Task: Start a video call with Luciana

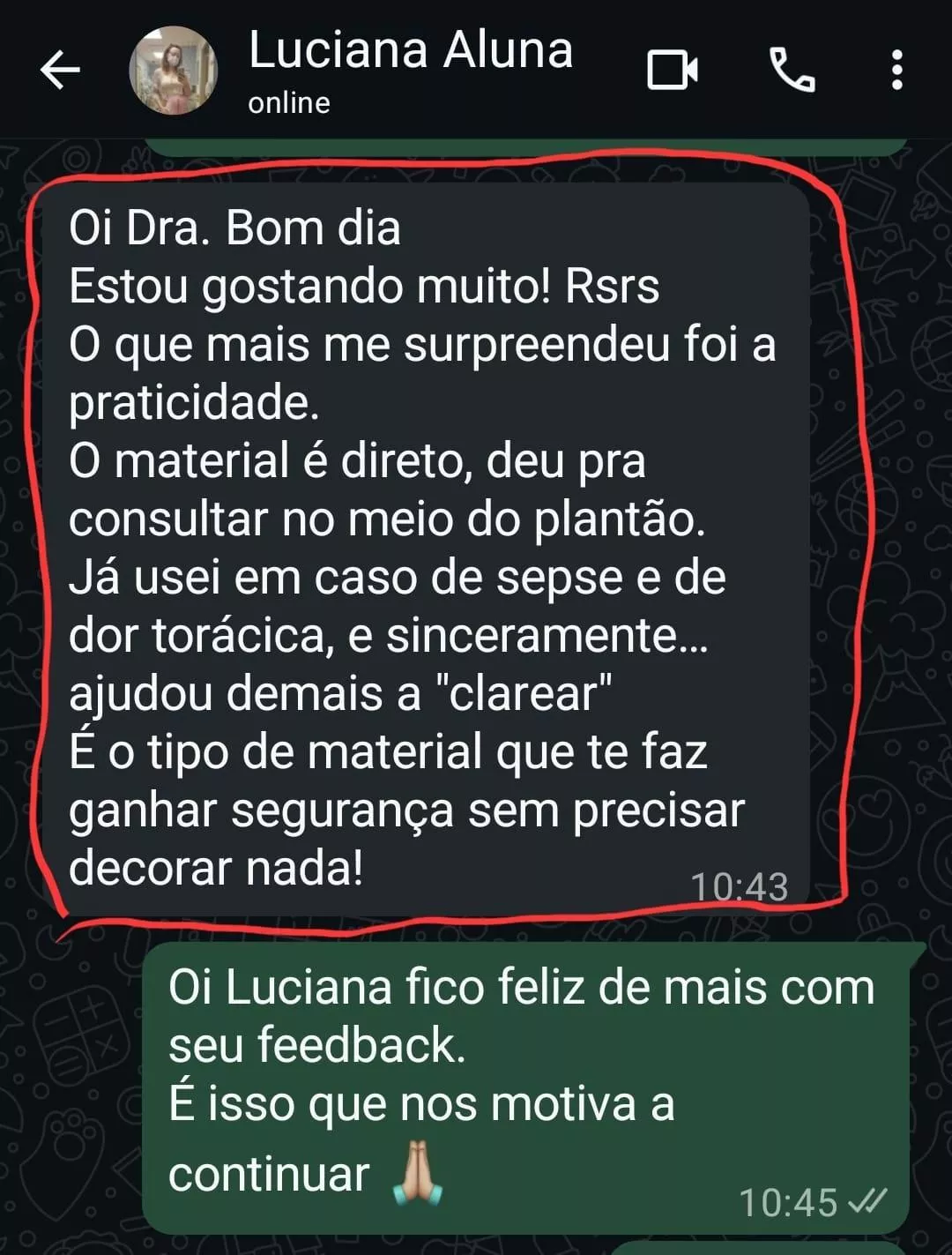Action: click(x=673, y=71)
